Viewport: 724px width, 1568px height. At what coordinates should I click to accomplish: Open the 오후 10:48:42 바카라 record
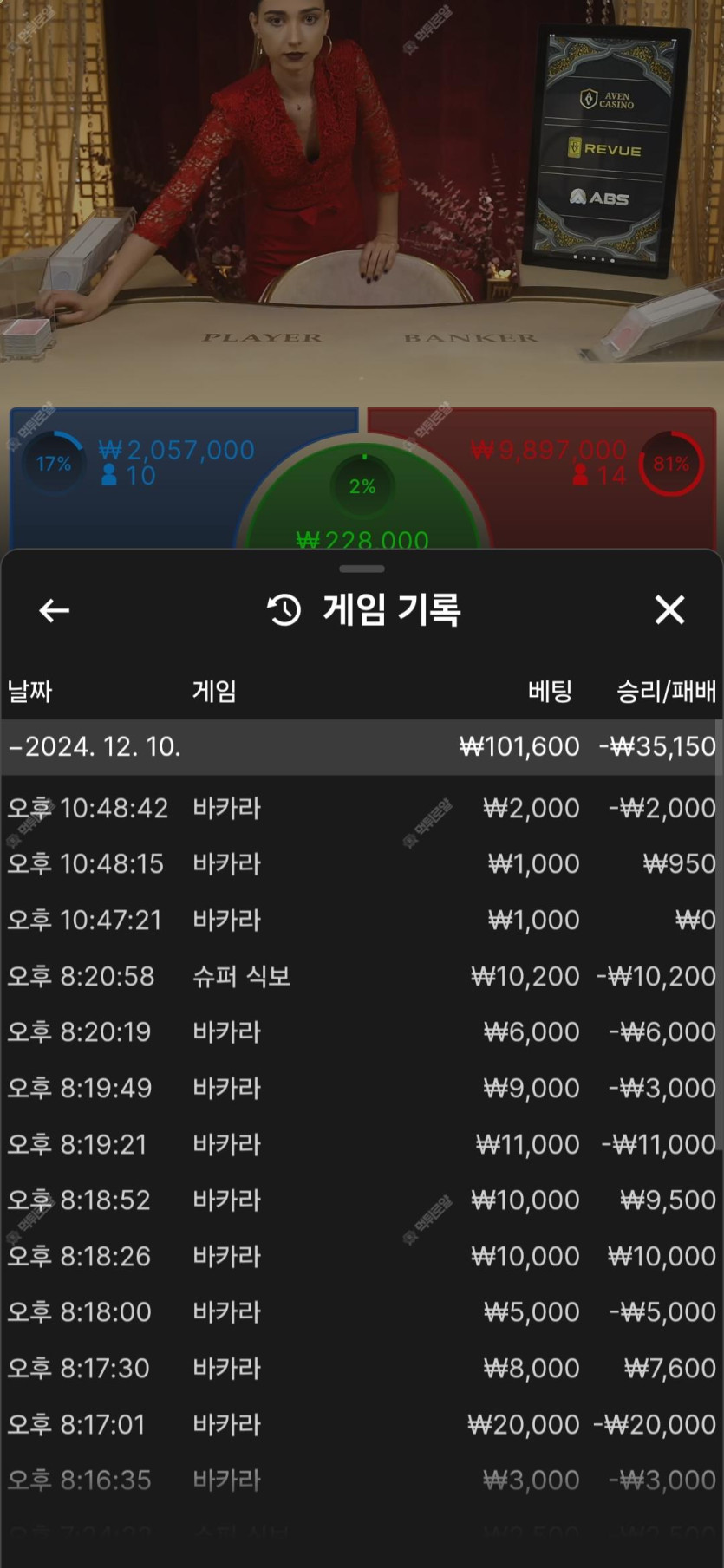pos(361,808)
